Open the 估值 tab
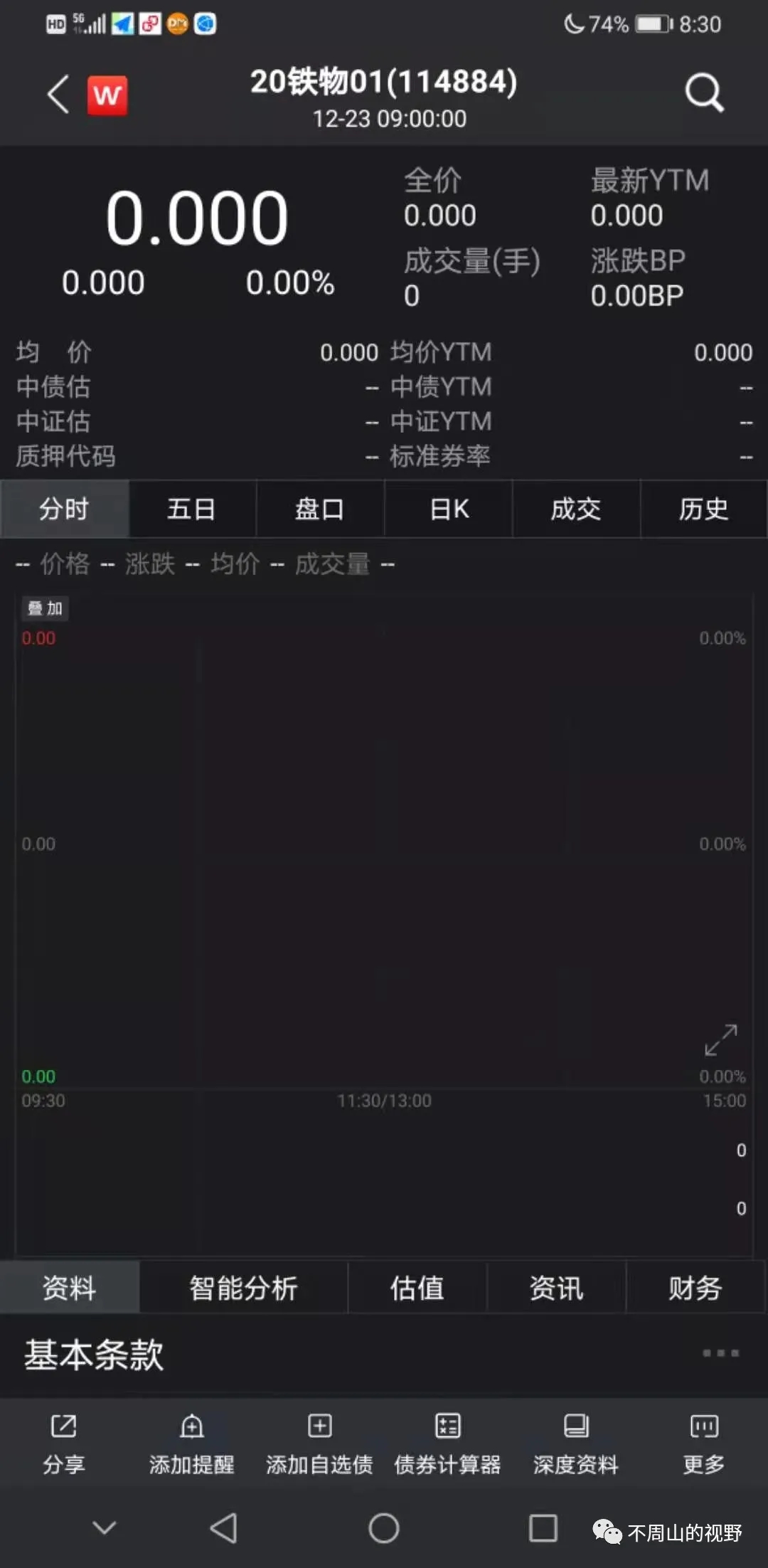The image size is (768, 1568). pos(417,1288)
